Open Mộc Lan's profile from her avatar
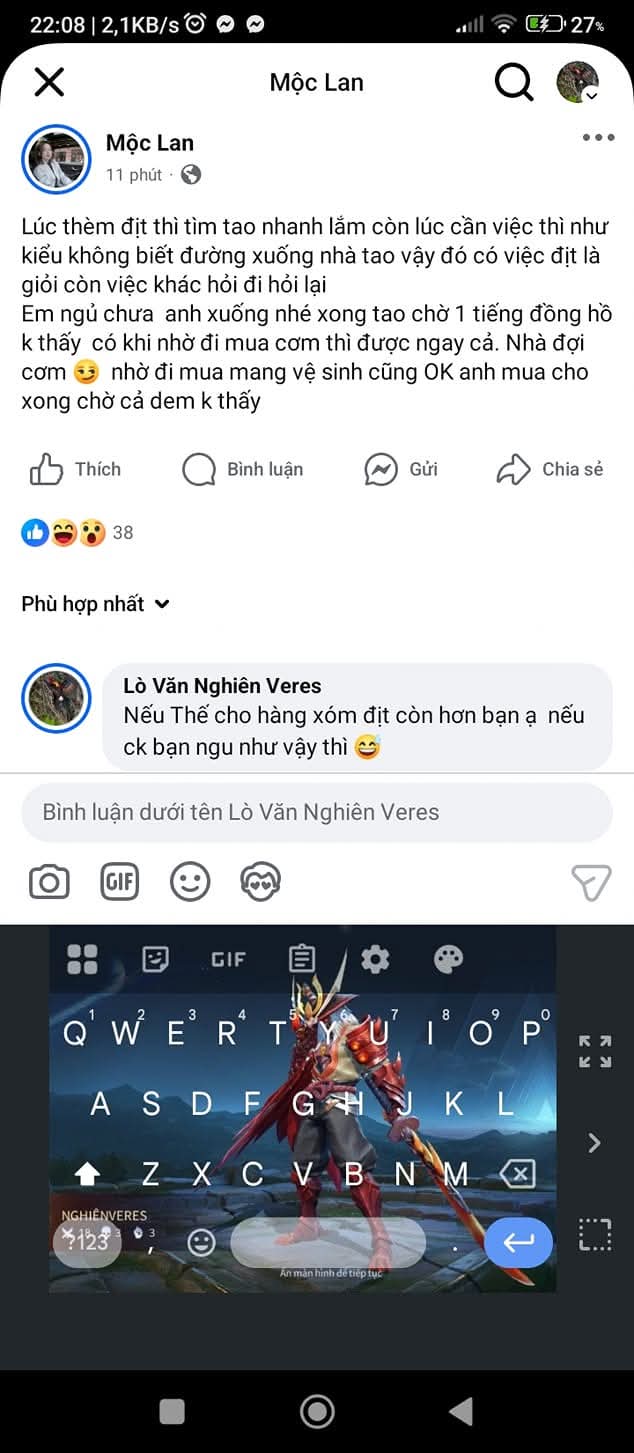The height and width of the screenshot is (1453, 634). 56,159
